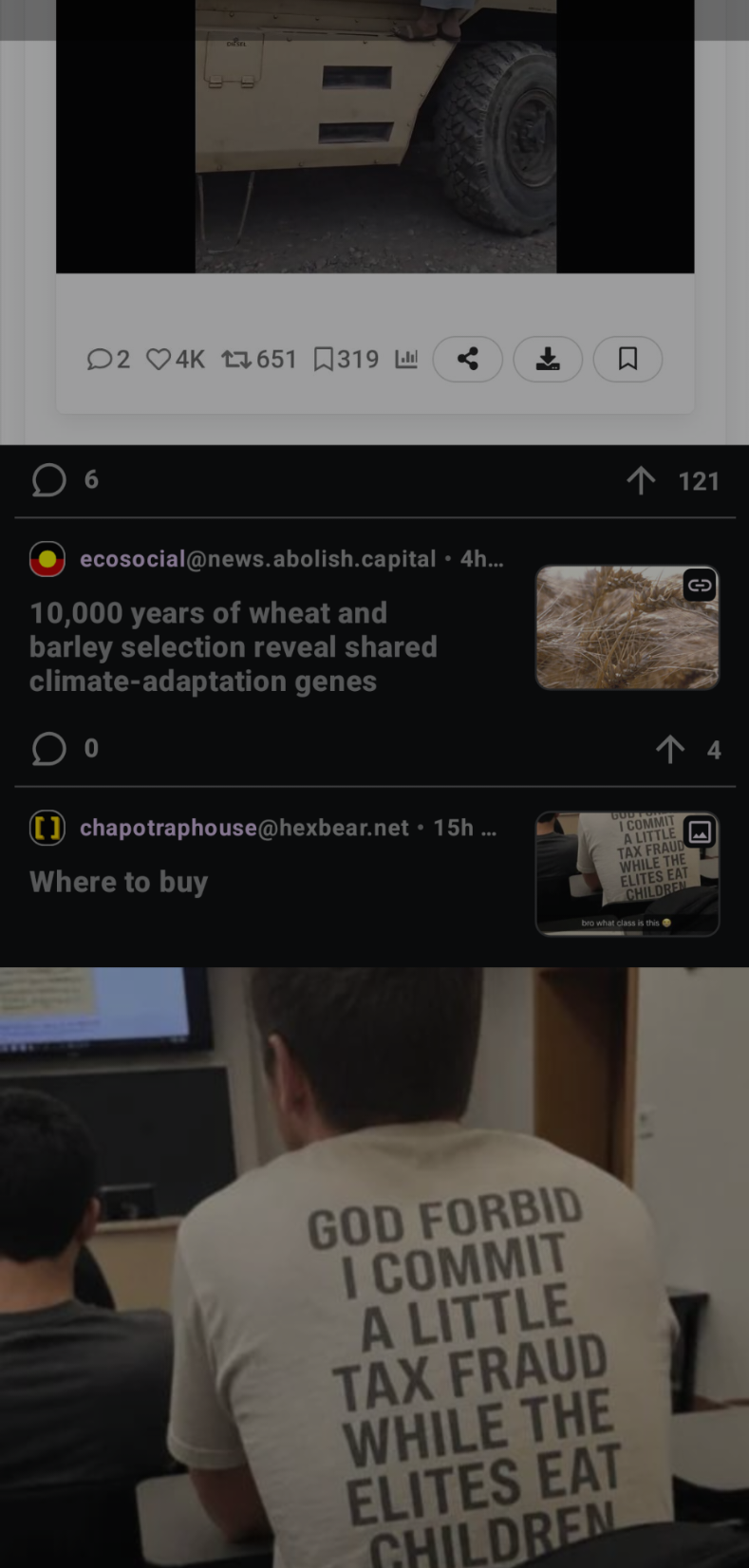Open the "Where to buy" post
The width and height of the screenshot is (749, 1568).
click(119, 882)
